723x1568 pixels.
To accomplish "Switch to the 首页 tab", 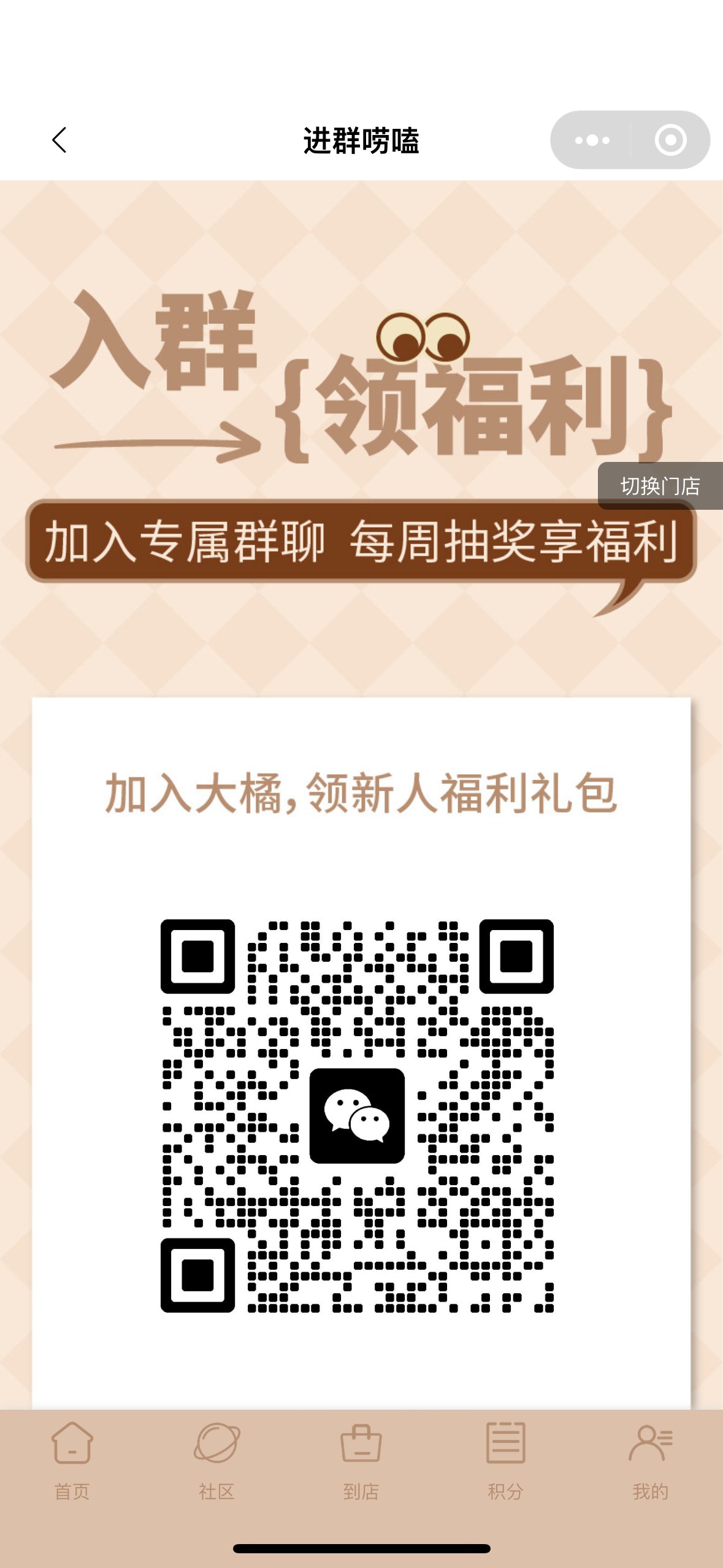I will click(72, 1461).
